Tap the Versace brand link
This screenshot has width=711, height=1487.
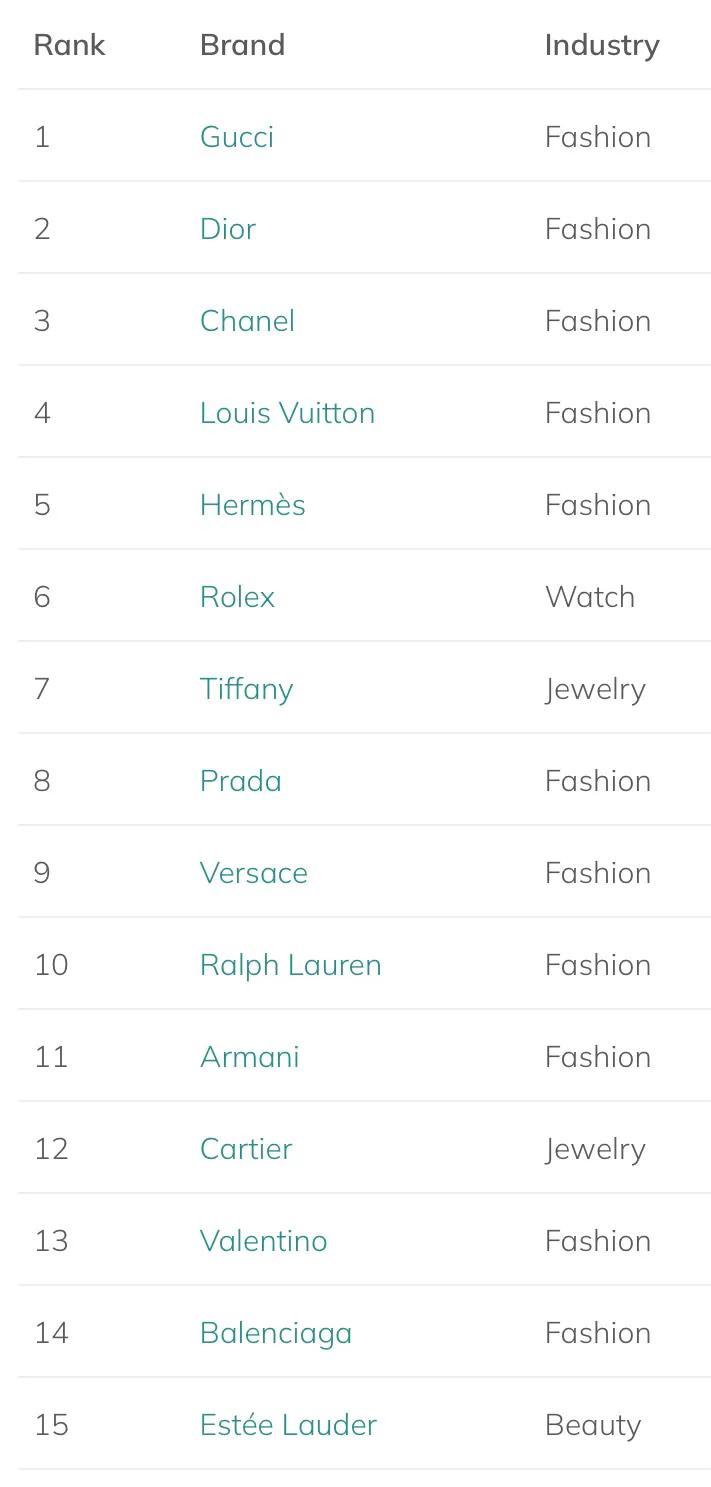coord(253,873)
